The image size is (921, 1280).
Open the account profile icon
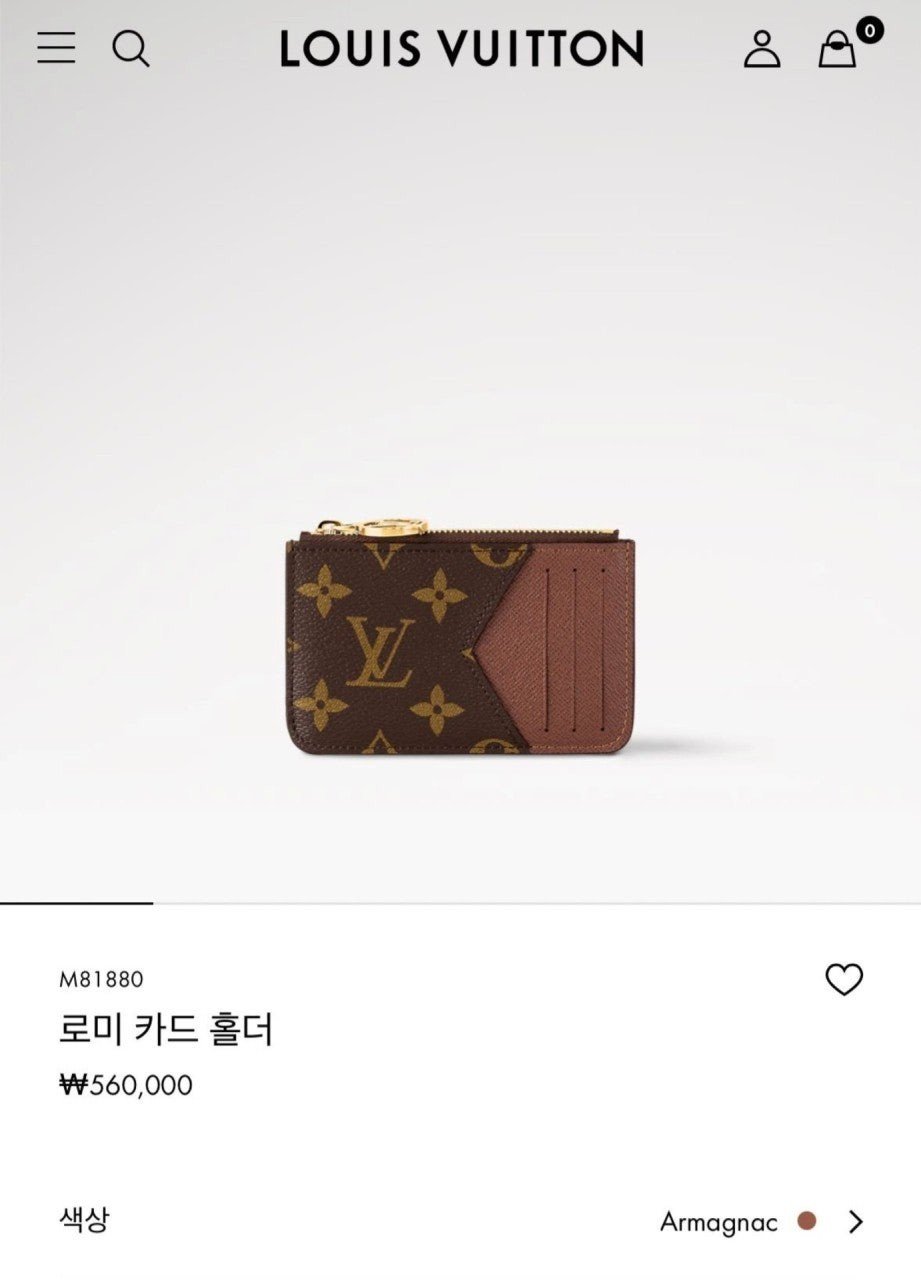(x=762, y=48)
